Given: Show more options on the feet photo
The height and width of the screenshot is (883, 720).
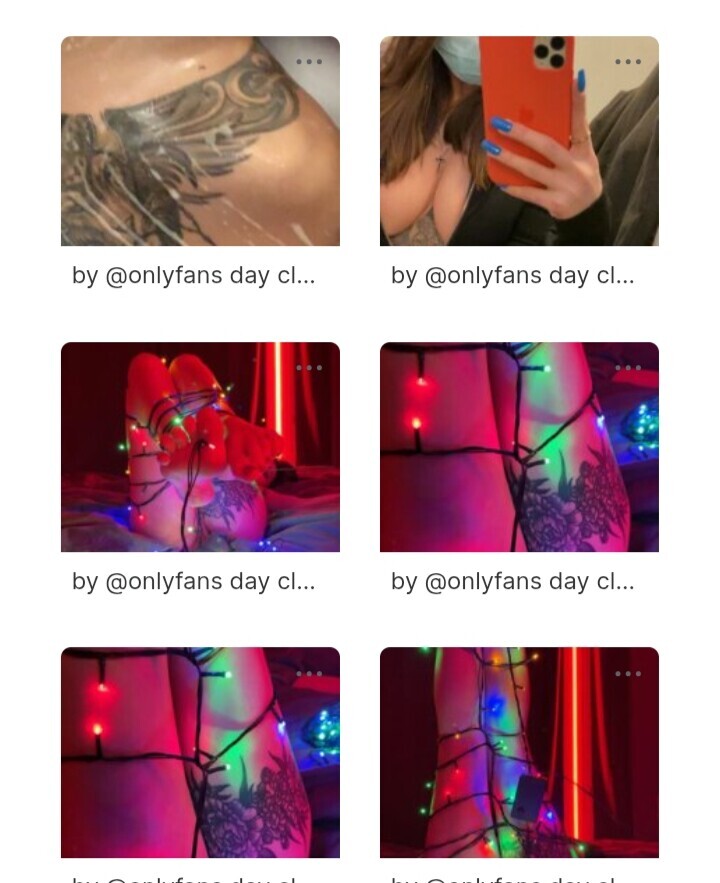Looking at the screenshot, I should 309,368.
